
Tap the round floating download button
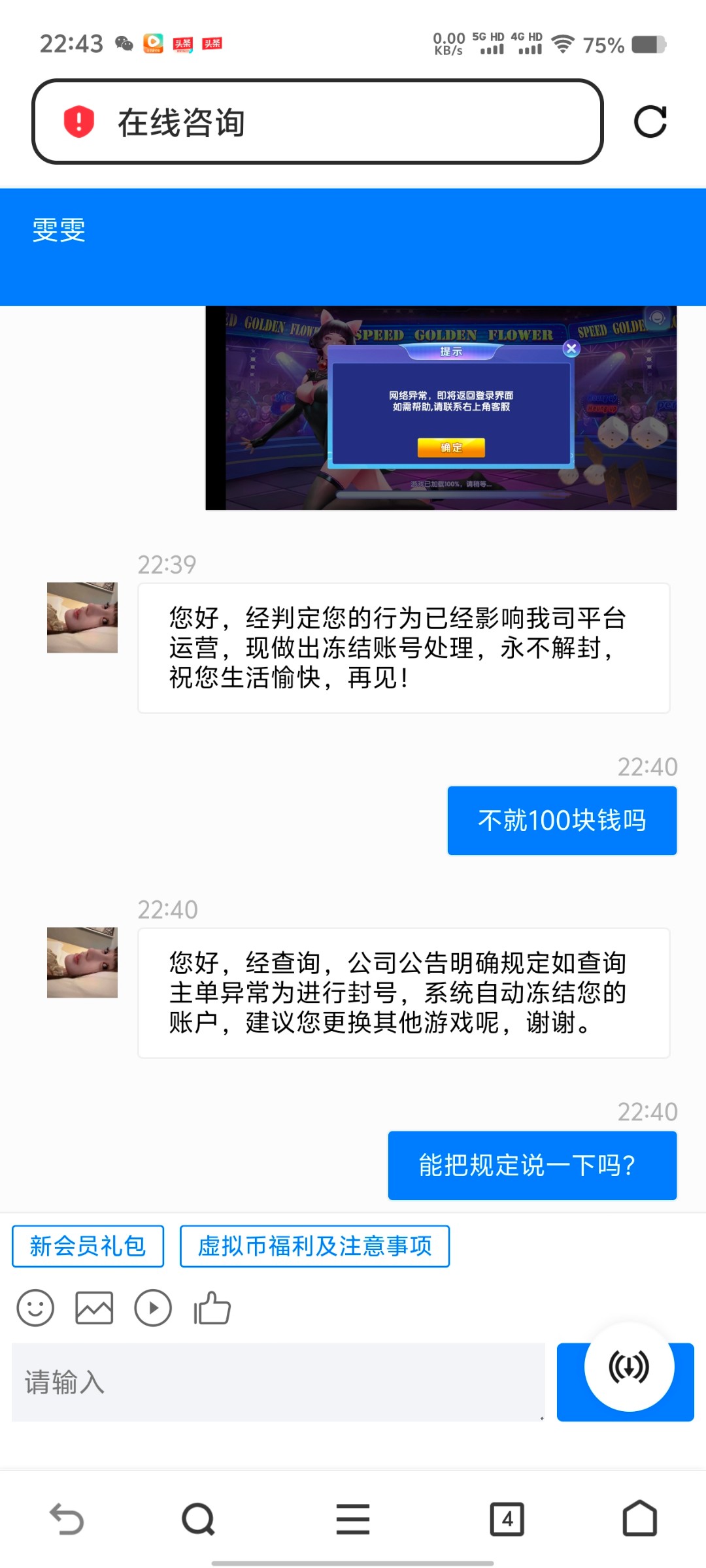[x=629, y=1367]
